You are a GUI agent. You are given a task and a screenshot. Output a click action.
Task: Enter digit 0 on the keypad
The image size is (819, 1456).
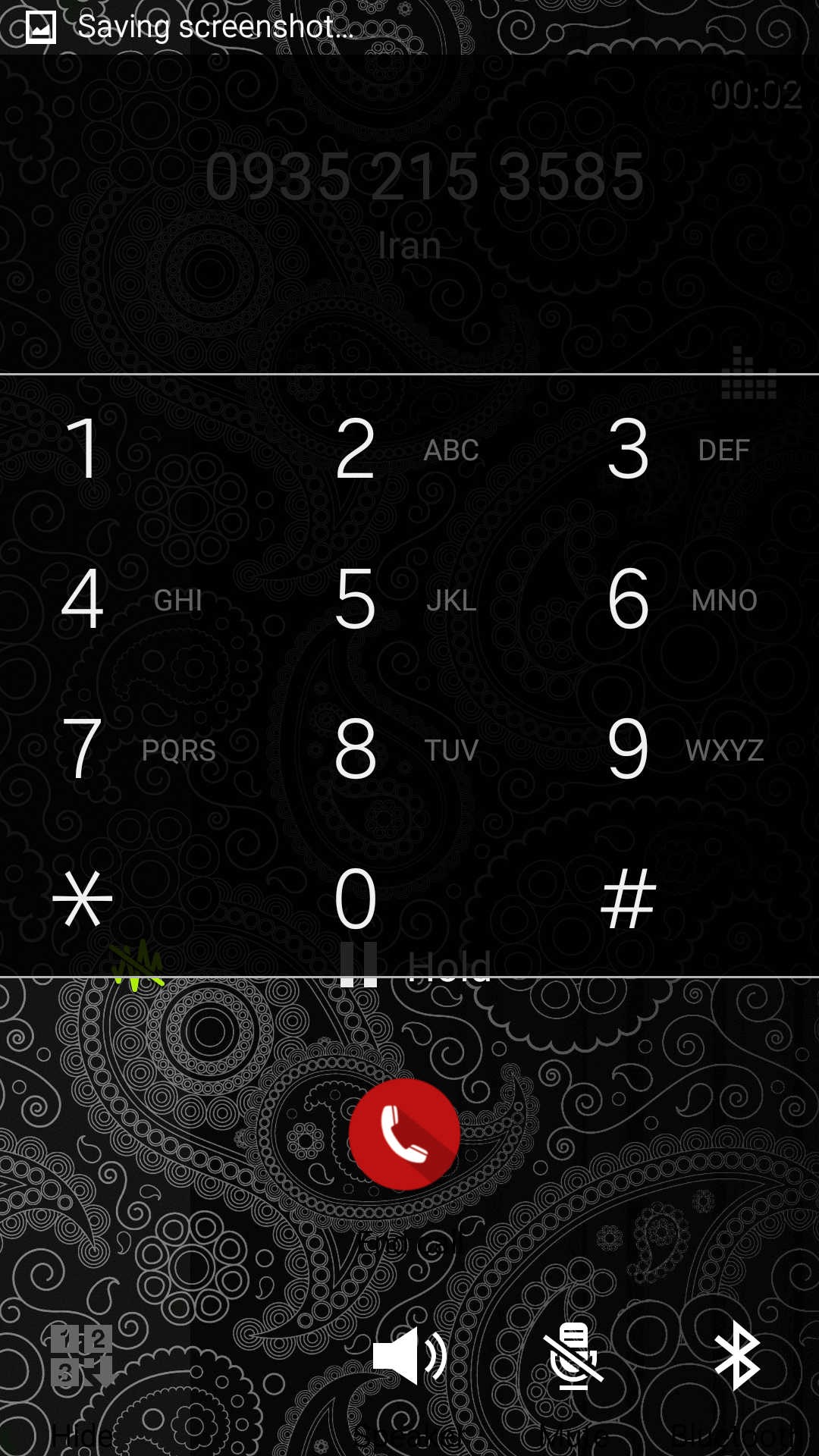(x=409, y=899)
